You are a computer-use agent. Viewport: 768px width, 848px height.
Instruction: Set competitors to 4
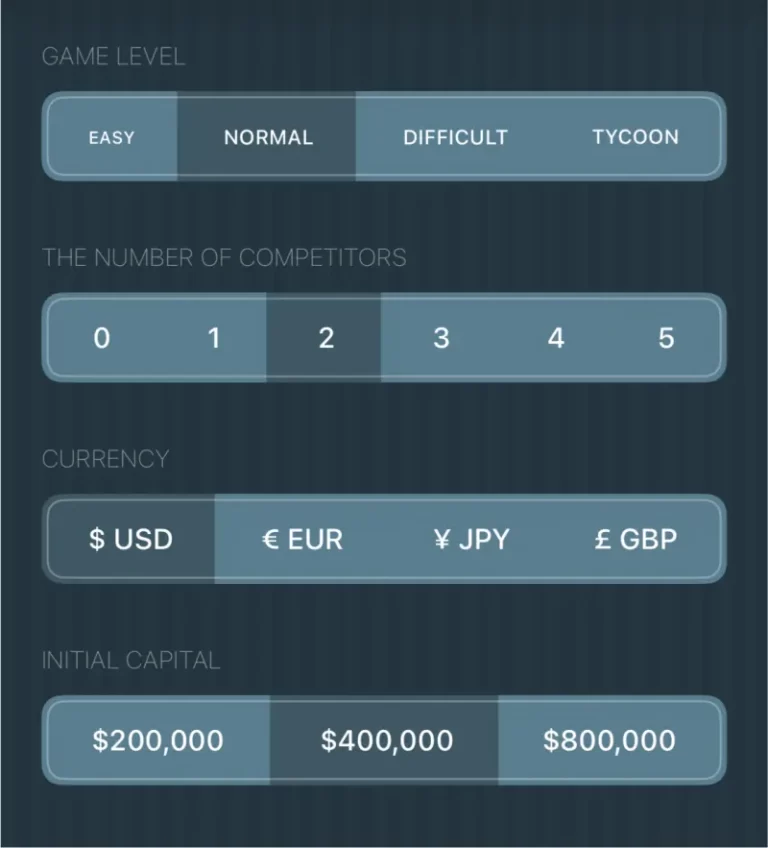point(555,338)
